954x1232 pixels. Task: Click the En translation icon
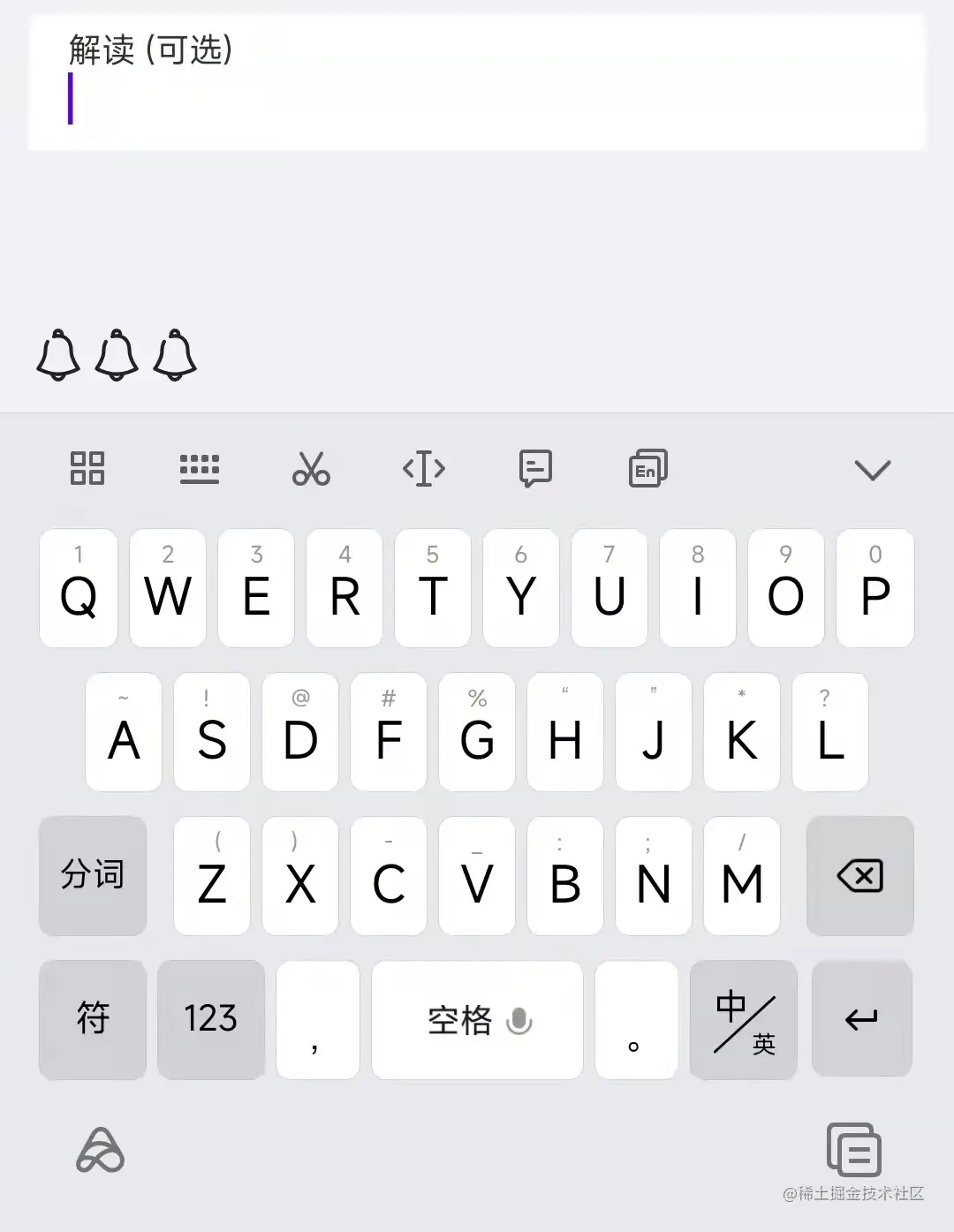point(647,468)
